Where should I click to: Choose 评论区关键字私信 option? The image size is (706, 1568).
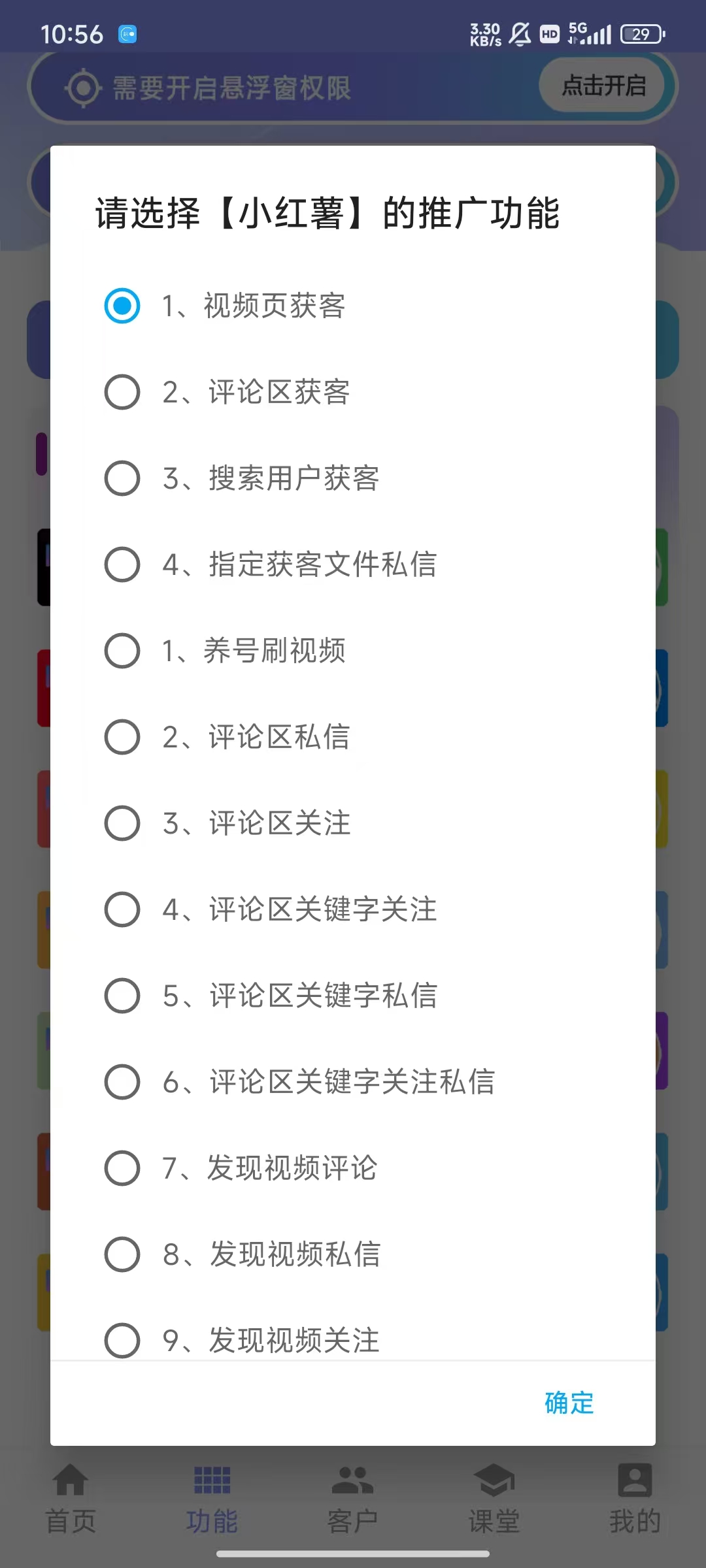click(122, 996)
